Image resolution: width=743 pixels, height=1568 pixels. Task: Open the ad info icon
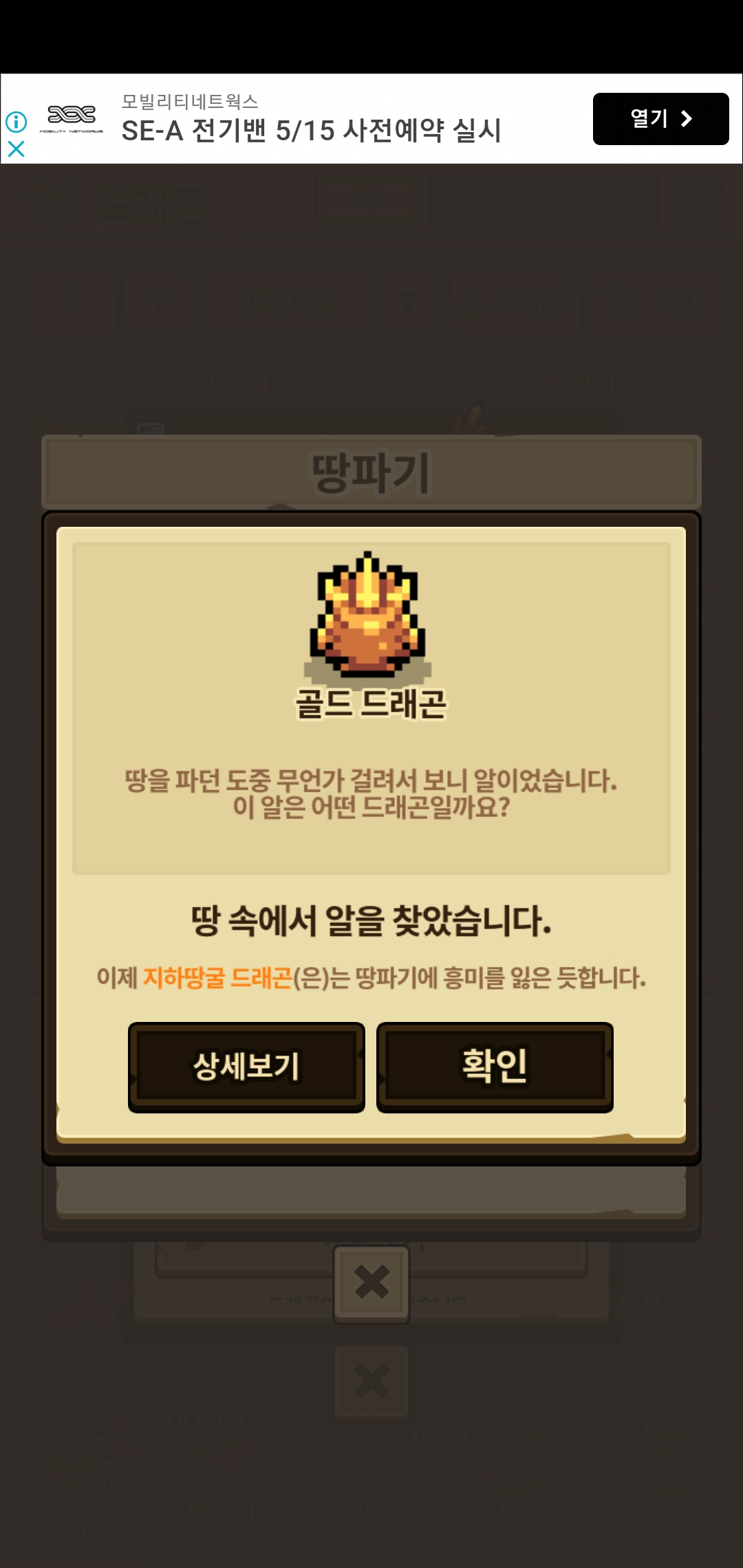point(16,122)
